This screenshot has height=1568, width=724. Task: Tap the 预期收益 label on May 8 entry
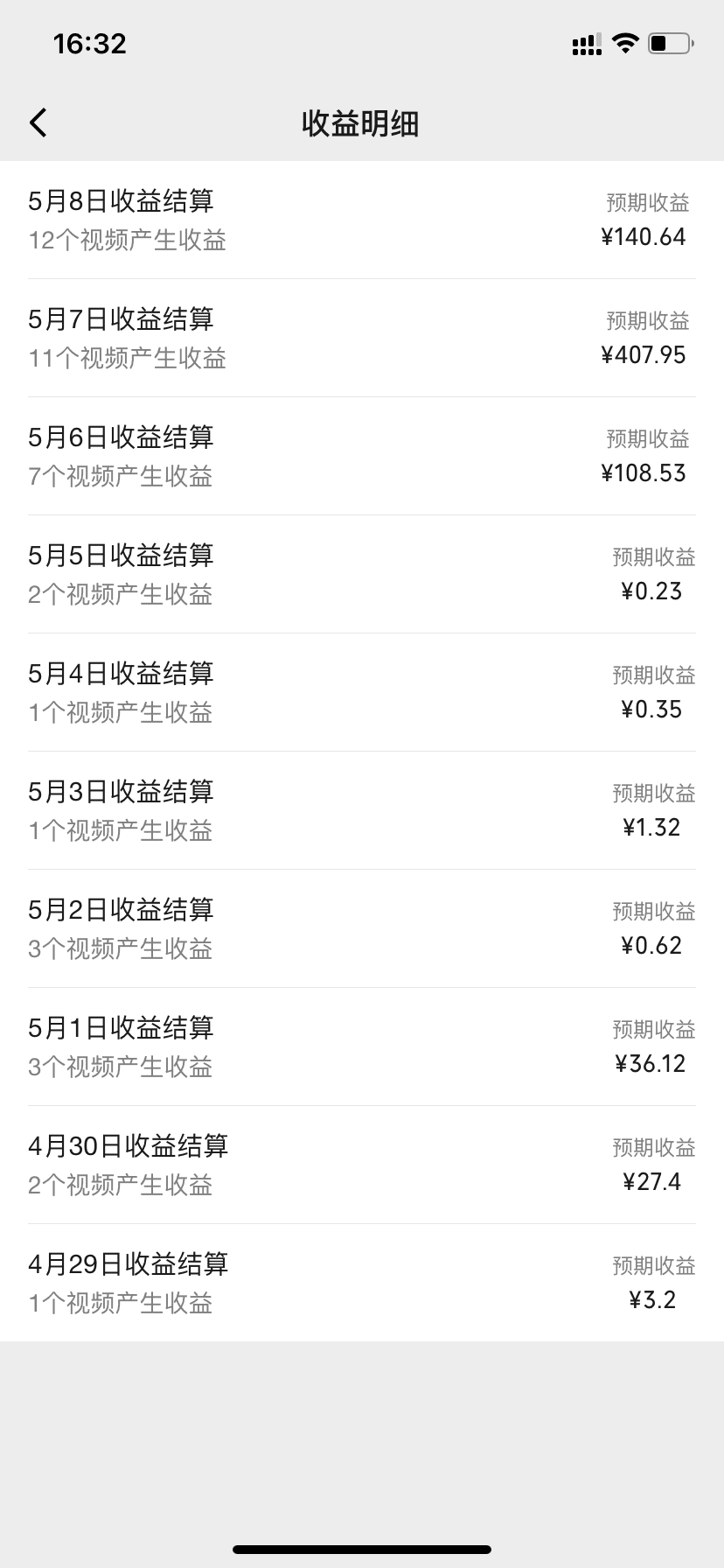point(649,202)
